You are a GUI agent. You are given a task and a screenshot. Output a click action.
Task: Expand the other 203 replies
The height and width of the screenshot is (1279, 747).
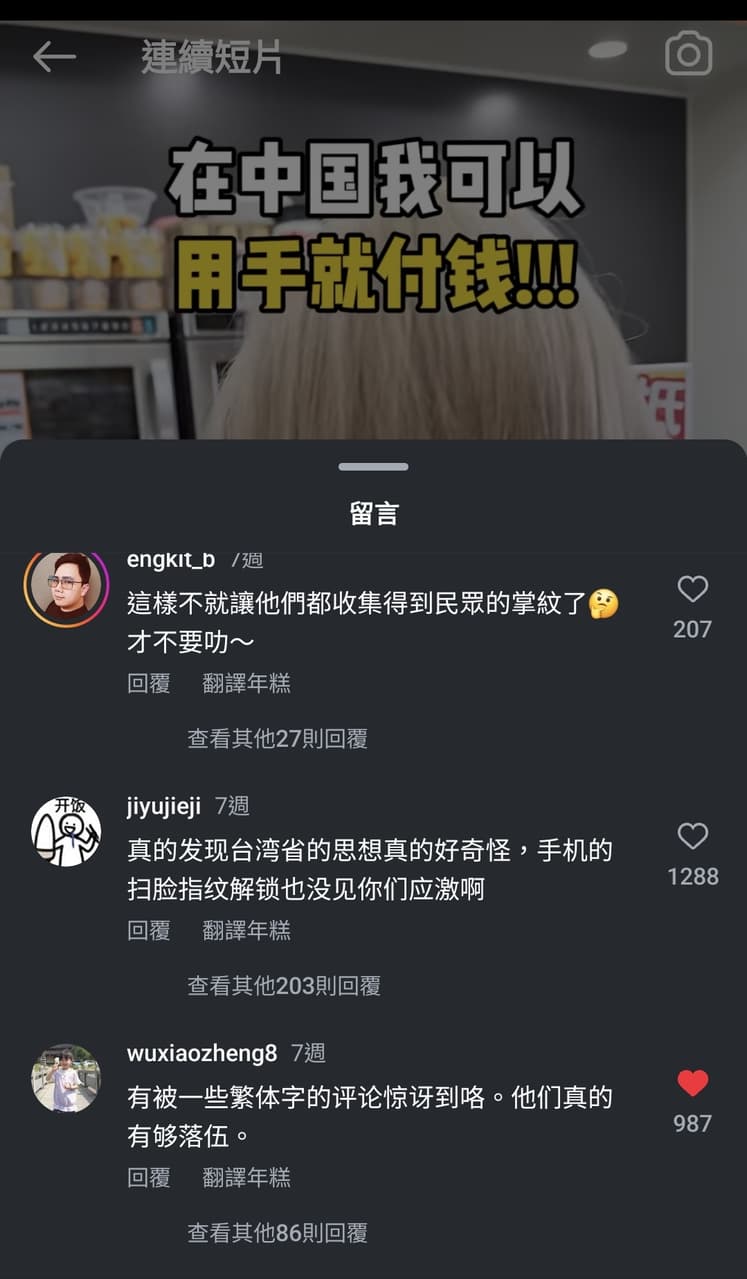pos(284,985)
